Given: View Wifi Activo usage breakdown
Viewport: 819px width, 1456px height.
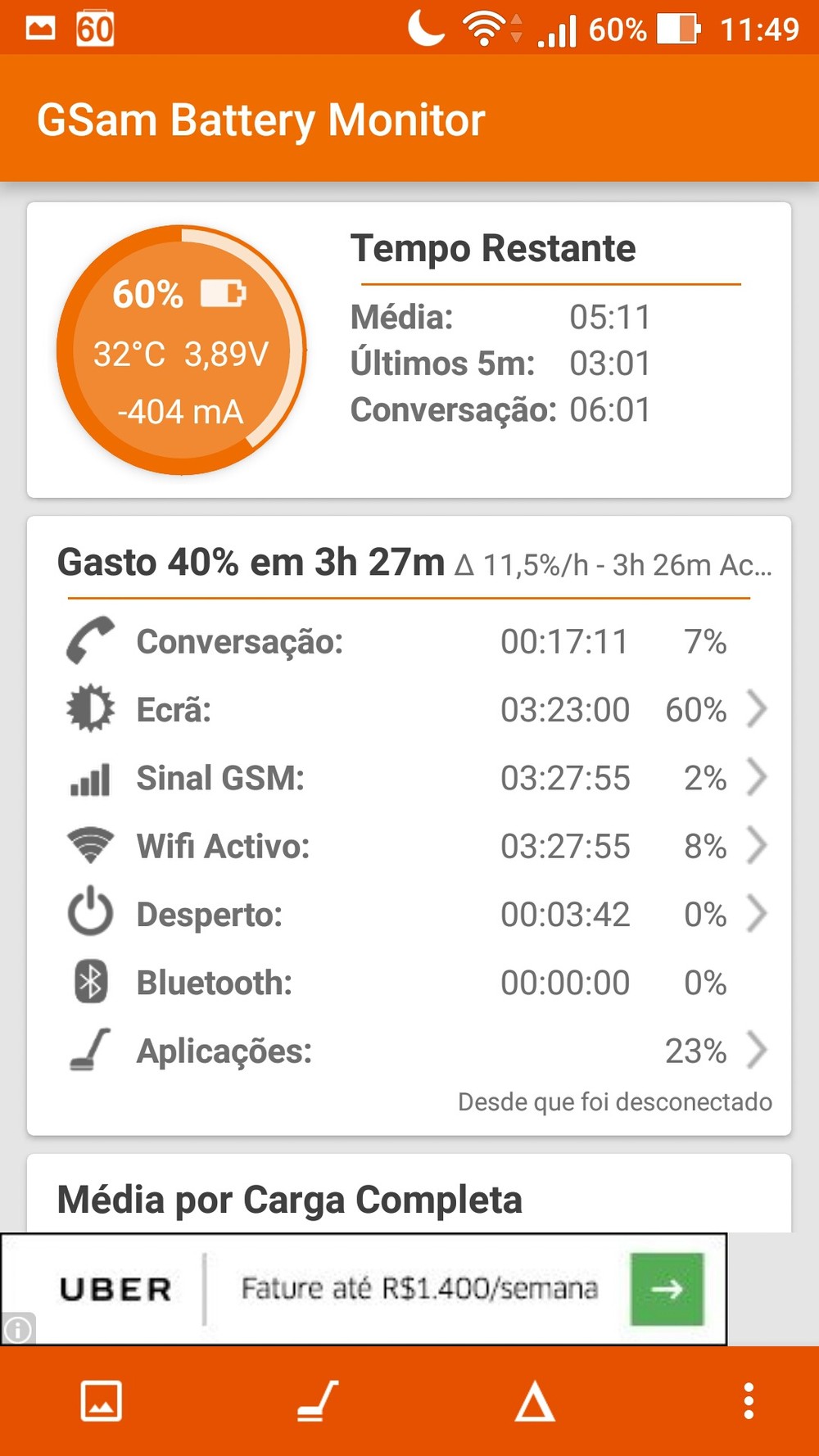Looking at the screenshot, I should click(x=756, y=846).
